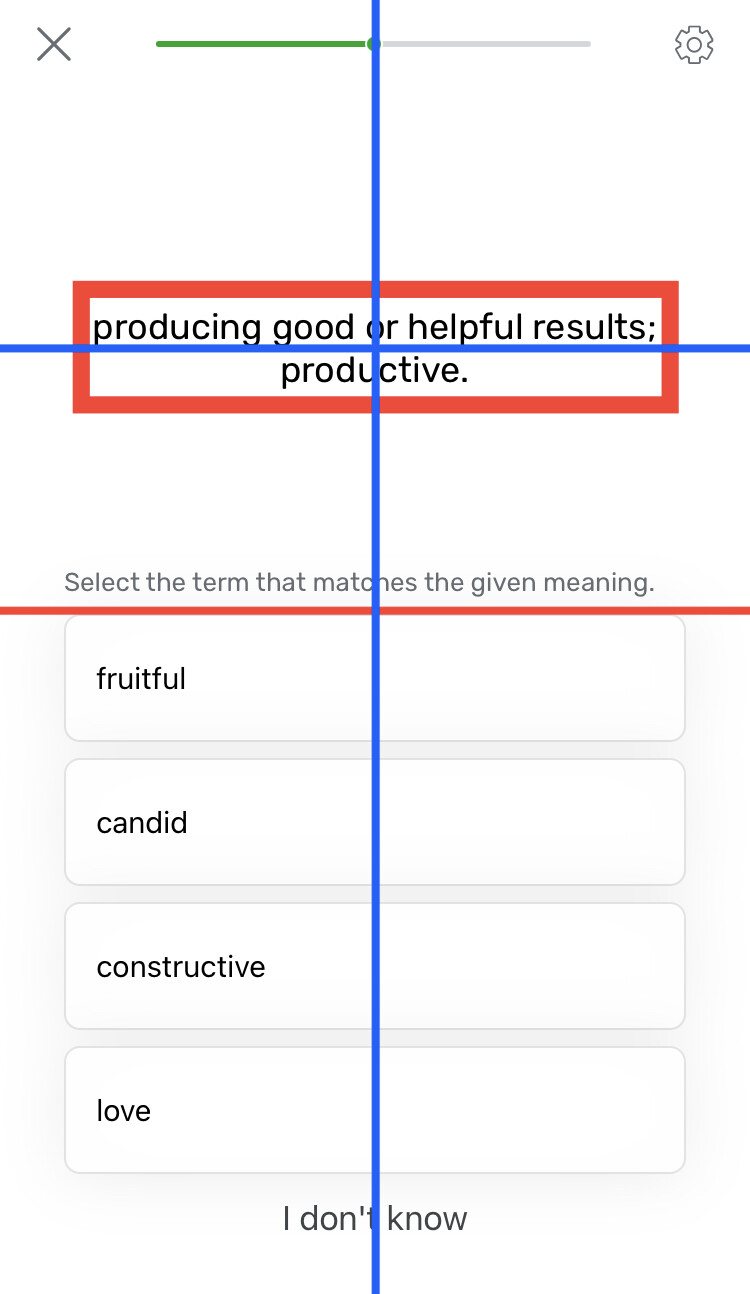Open the settings gear
The width and height of the screenshot is (750, 1294).
694,45
